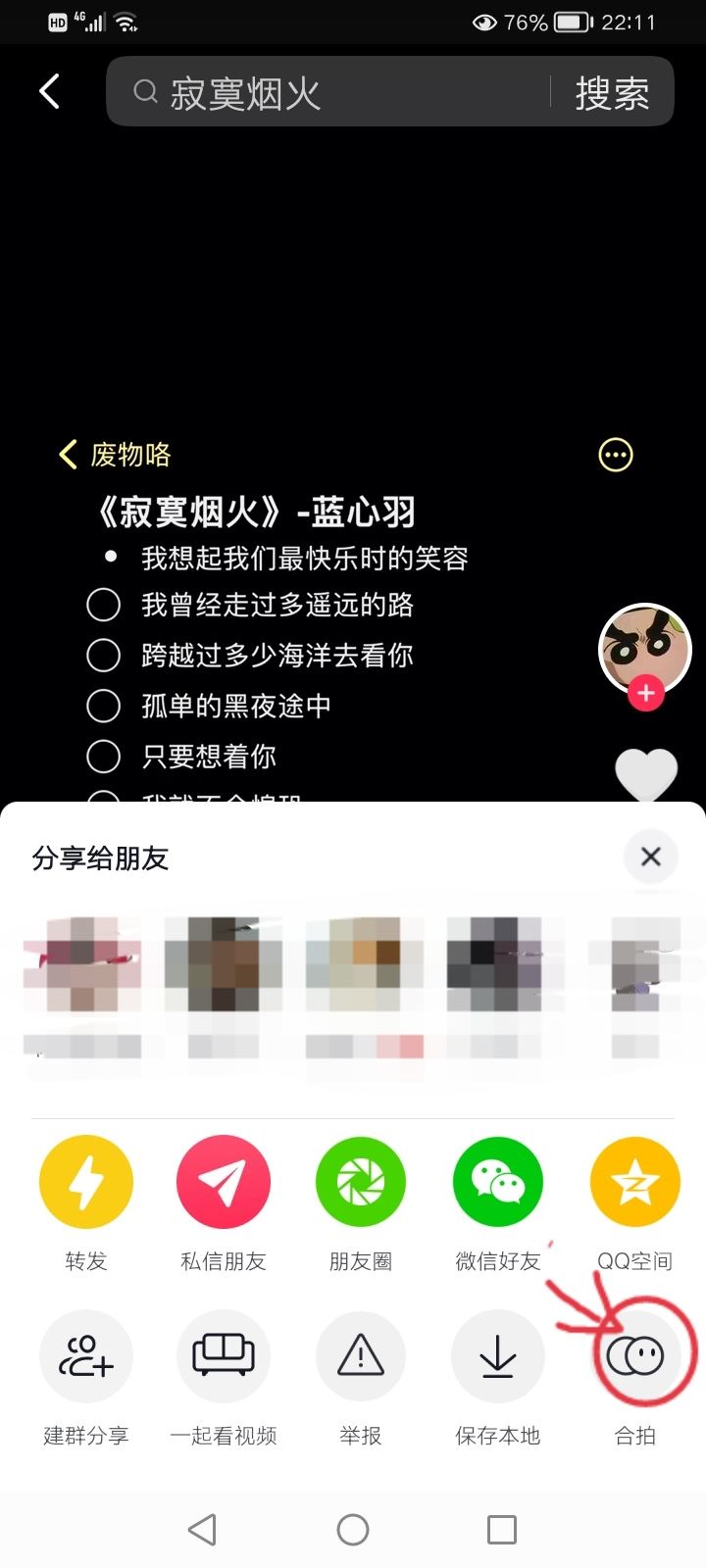Select the first friend thumbnail
This screenshot has height=1568, width=706.
[85, 990]
